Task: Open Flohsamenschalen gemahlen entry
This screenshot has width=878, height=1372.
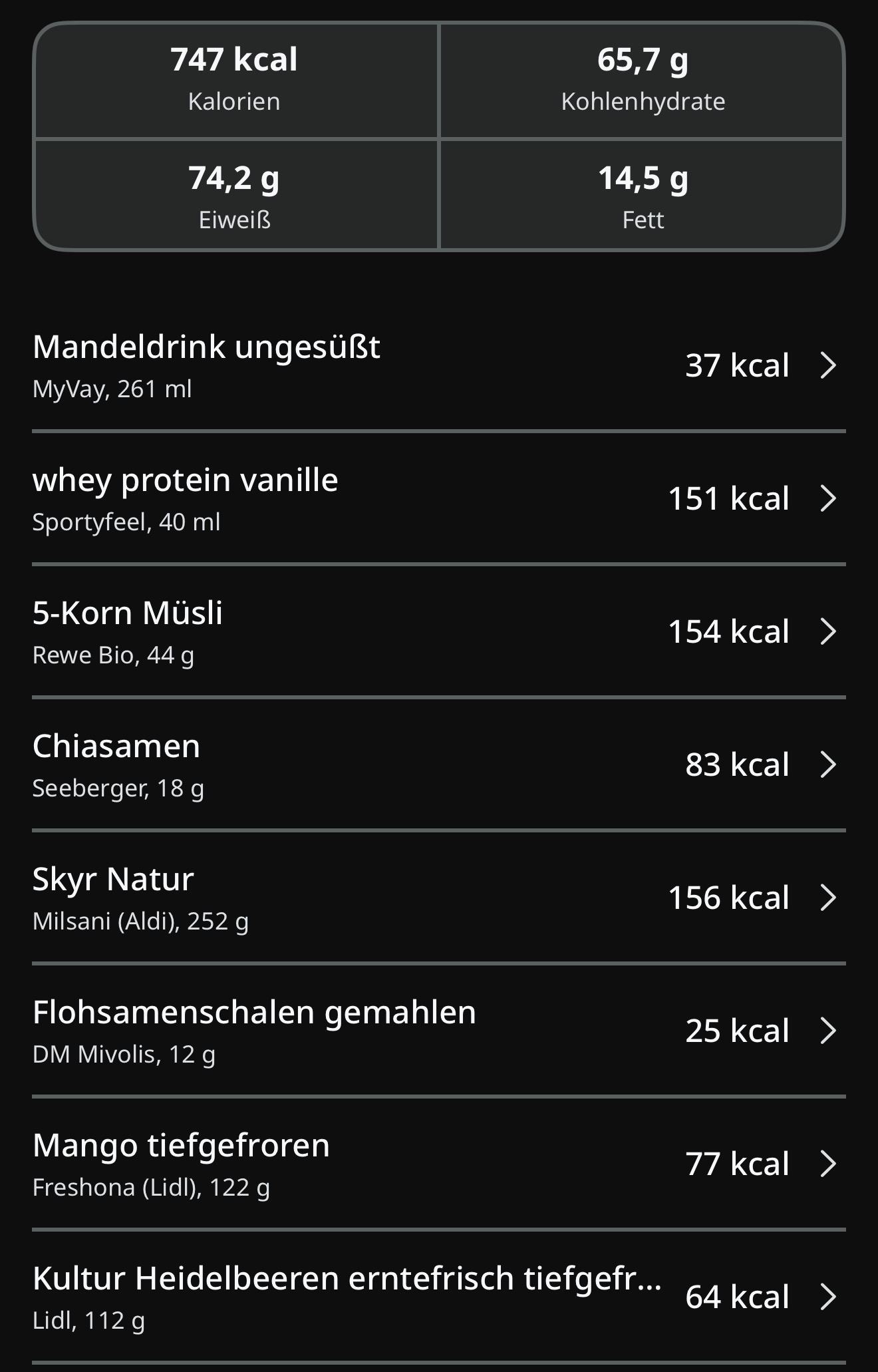Action: pyautogui.click(x=438, y=1031)
